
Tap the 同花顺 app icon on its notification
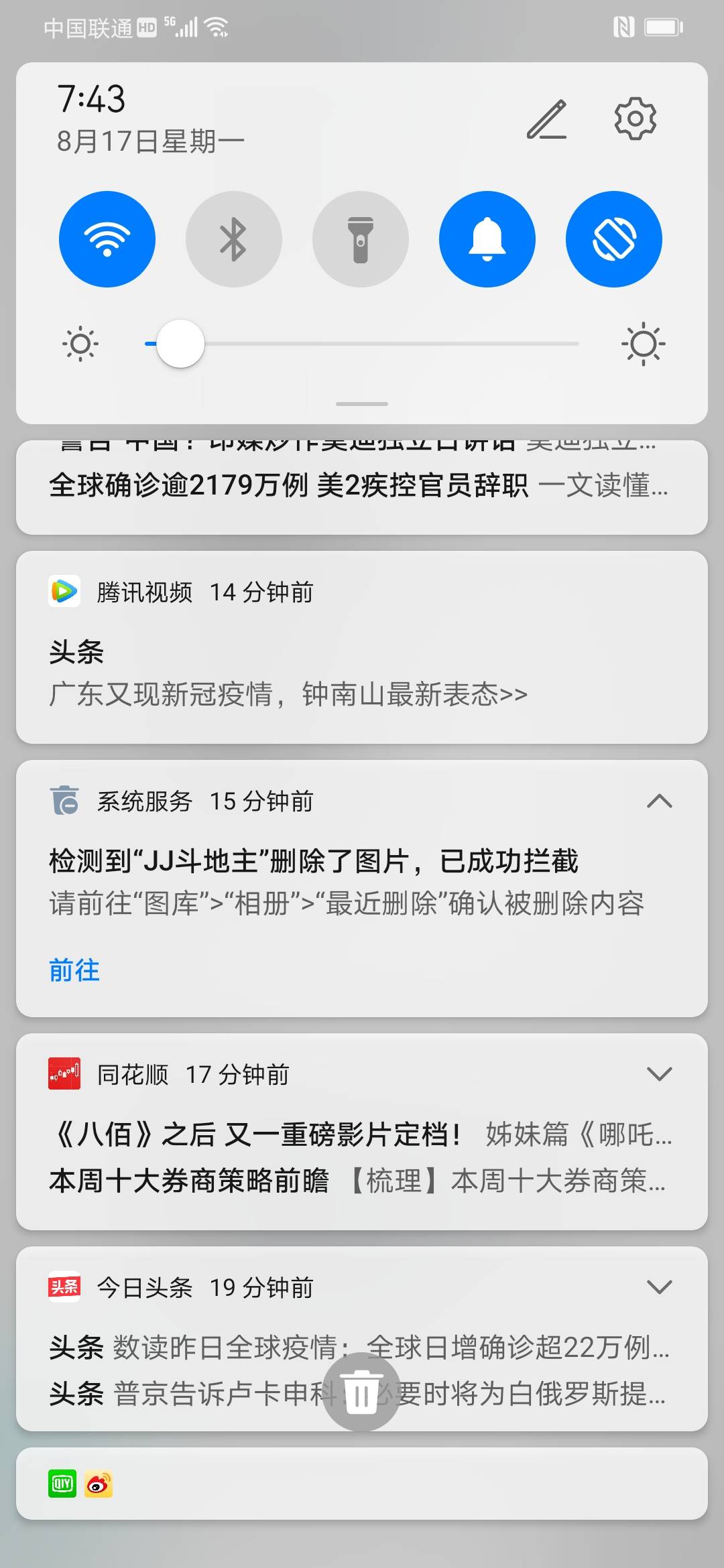click(x=65, y=1074)
